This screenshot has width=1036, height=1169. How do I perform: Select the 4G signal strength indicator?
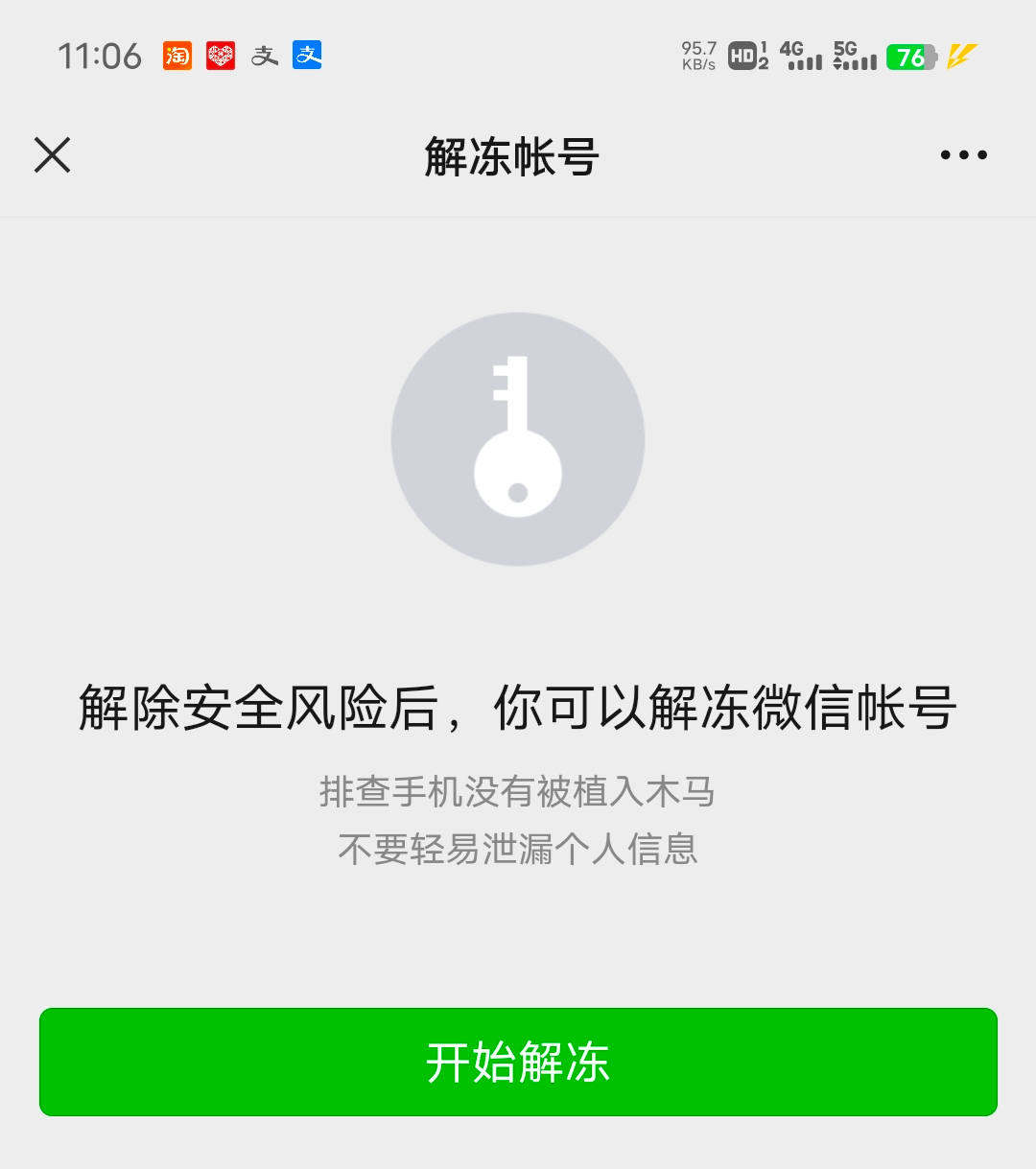(x=799, y=58)
